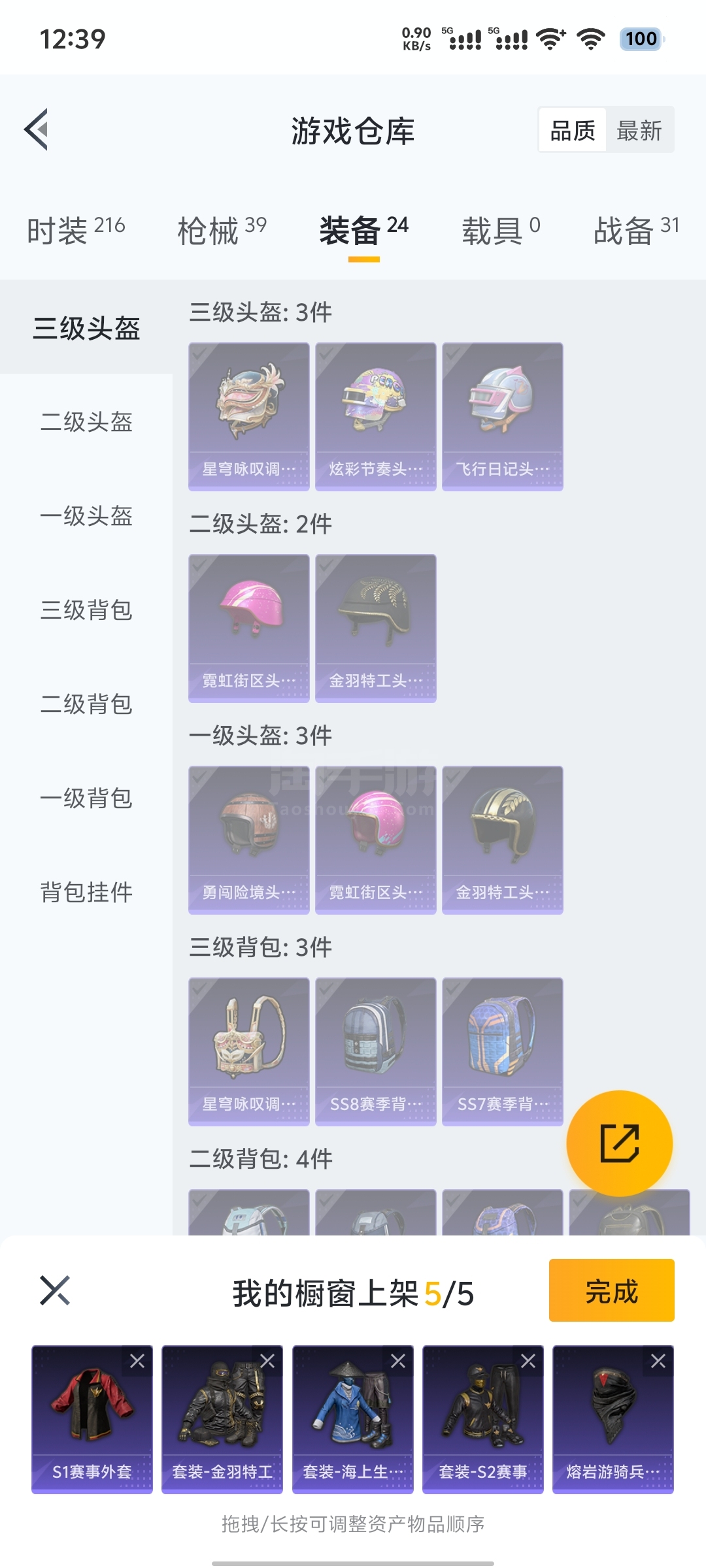Open the 背包挂件 category

click(86, 892)
